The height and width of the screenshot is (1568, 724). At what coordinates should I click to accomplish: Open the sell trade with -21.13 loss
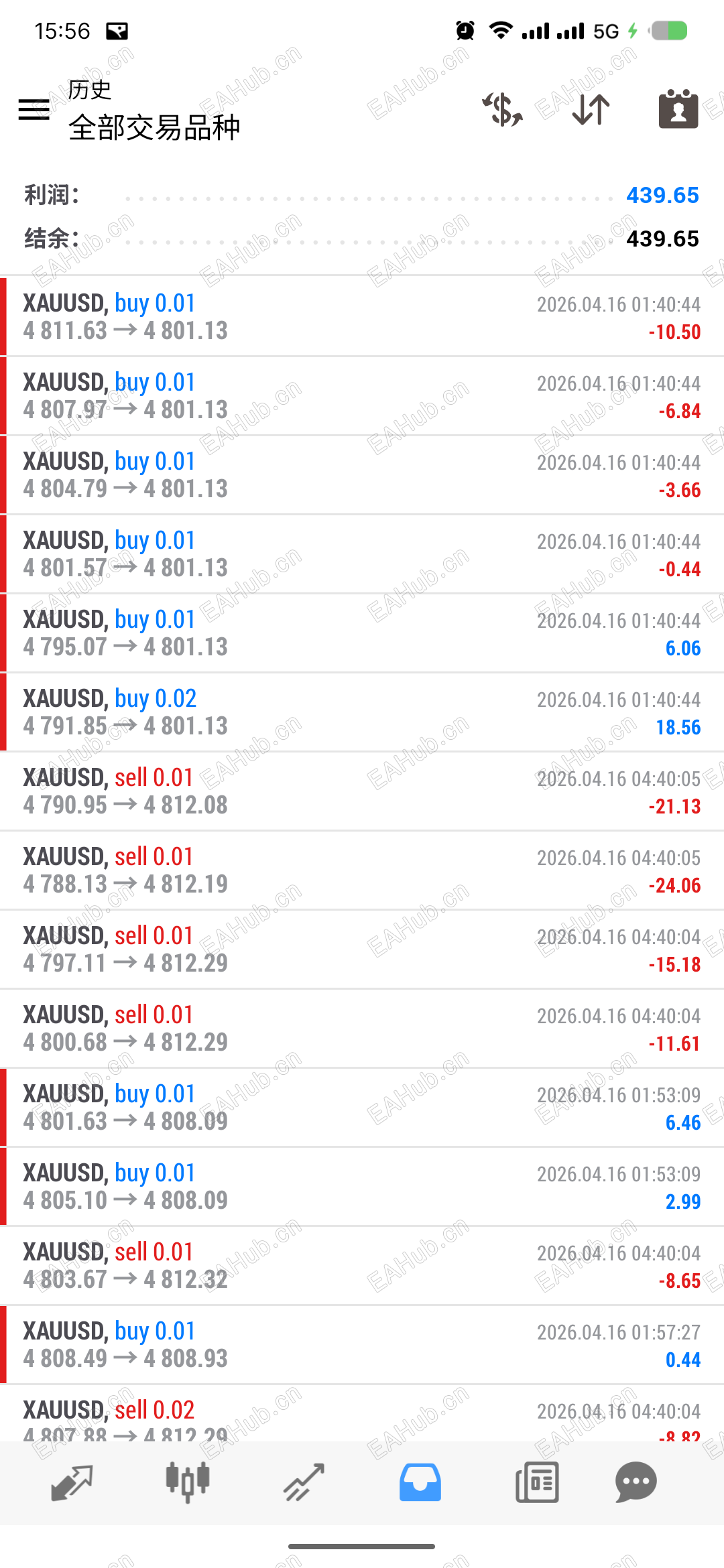pos(362,791)
